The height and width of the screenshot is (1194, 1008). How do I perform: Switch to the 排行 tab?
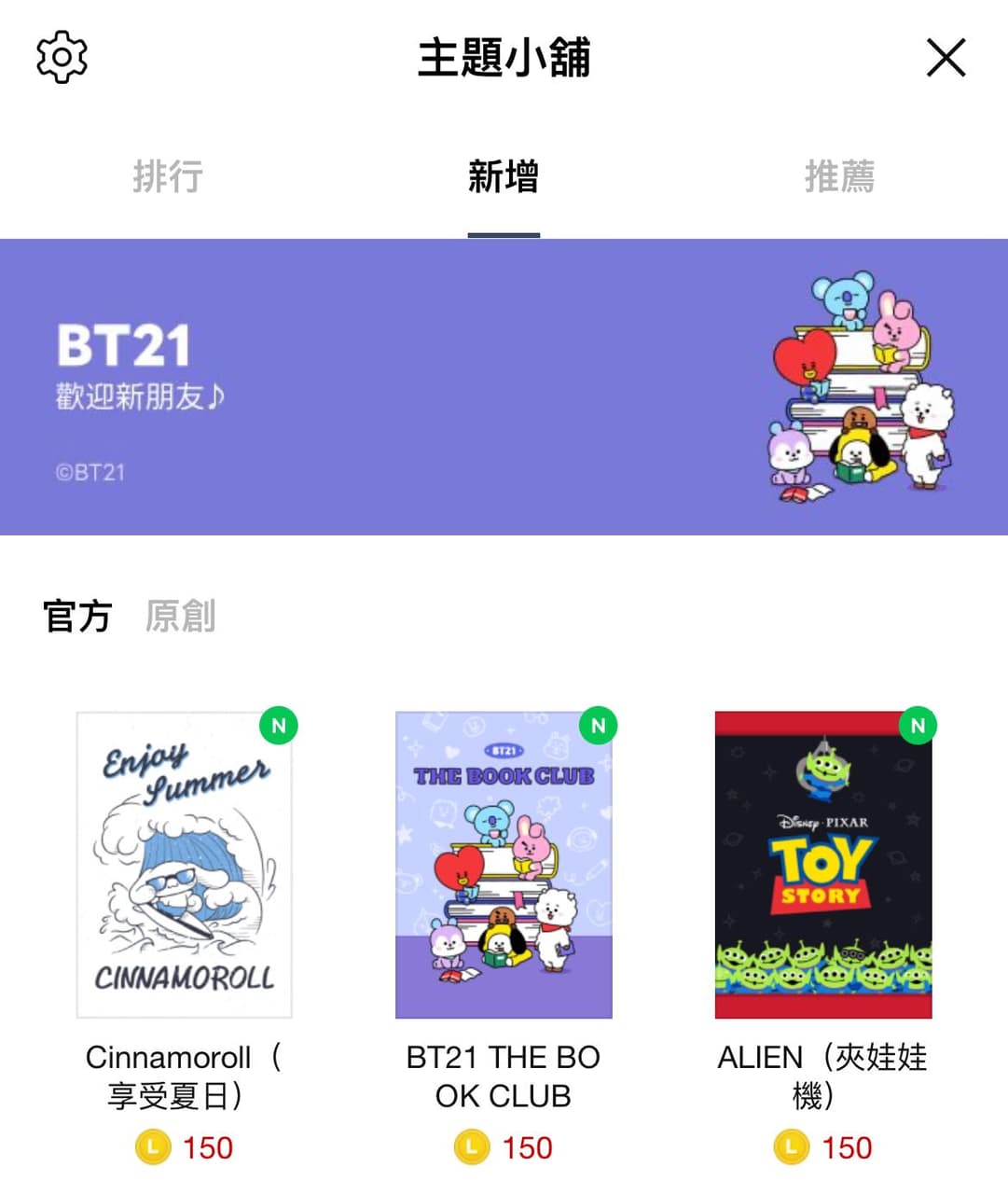point(168,177)
